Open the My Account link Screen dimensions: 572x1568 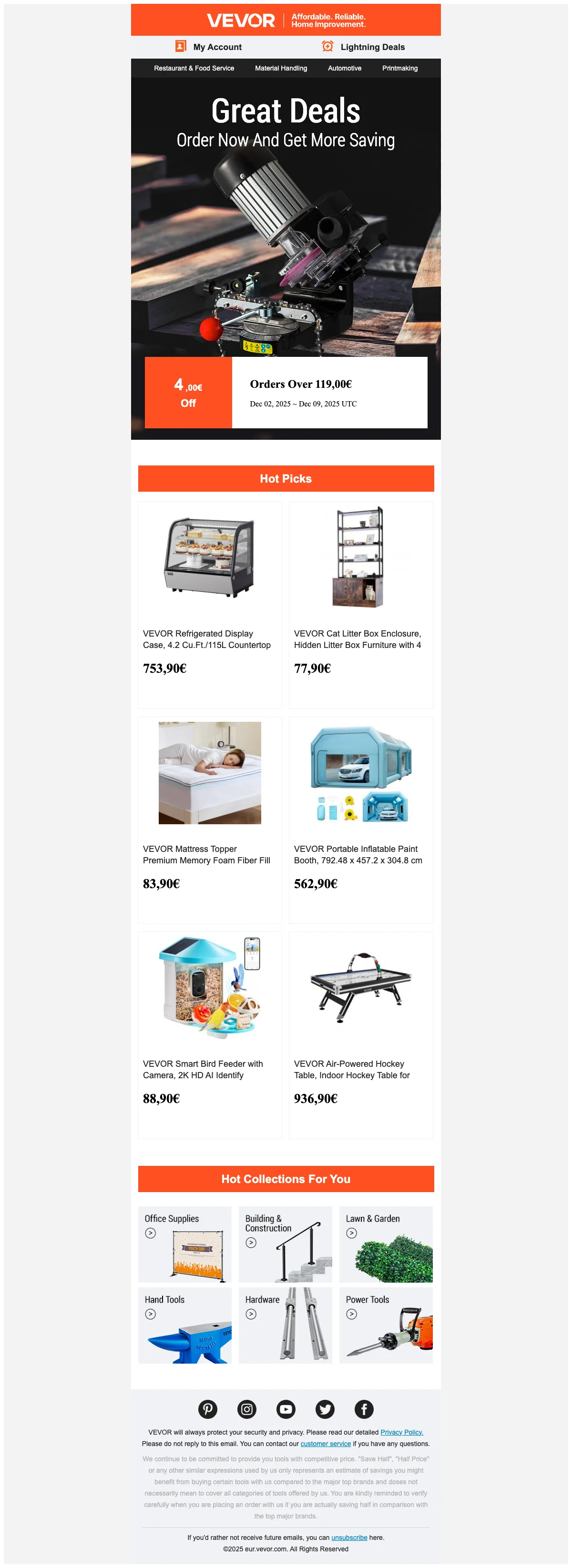(x=208, y=47)
